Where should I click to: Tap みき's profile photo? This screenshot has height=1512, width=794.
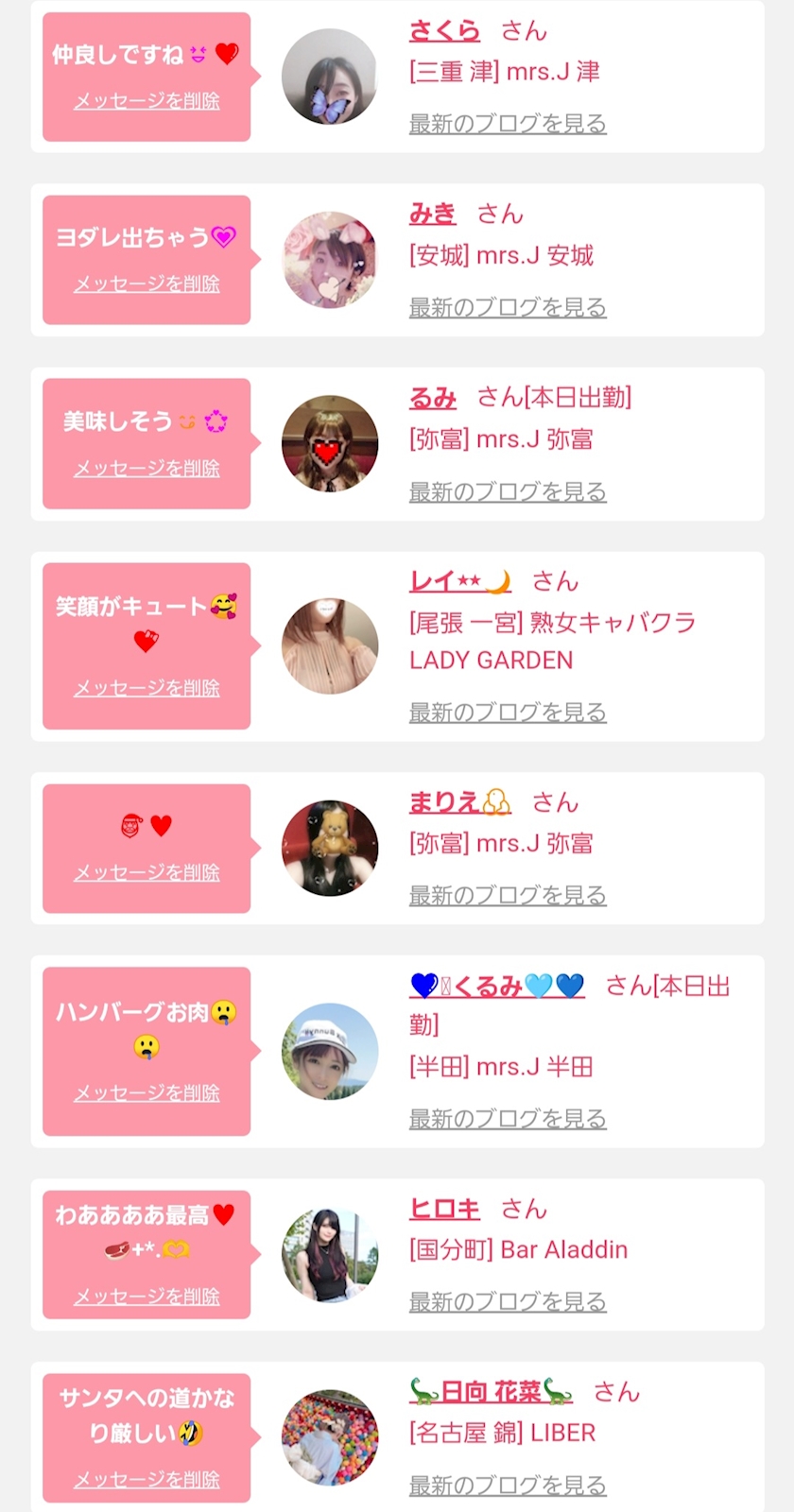point(330,260)
